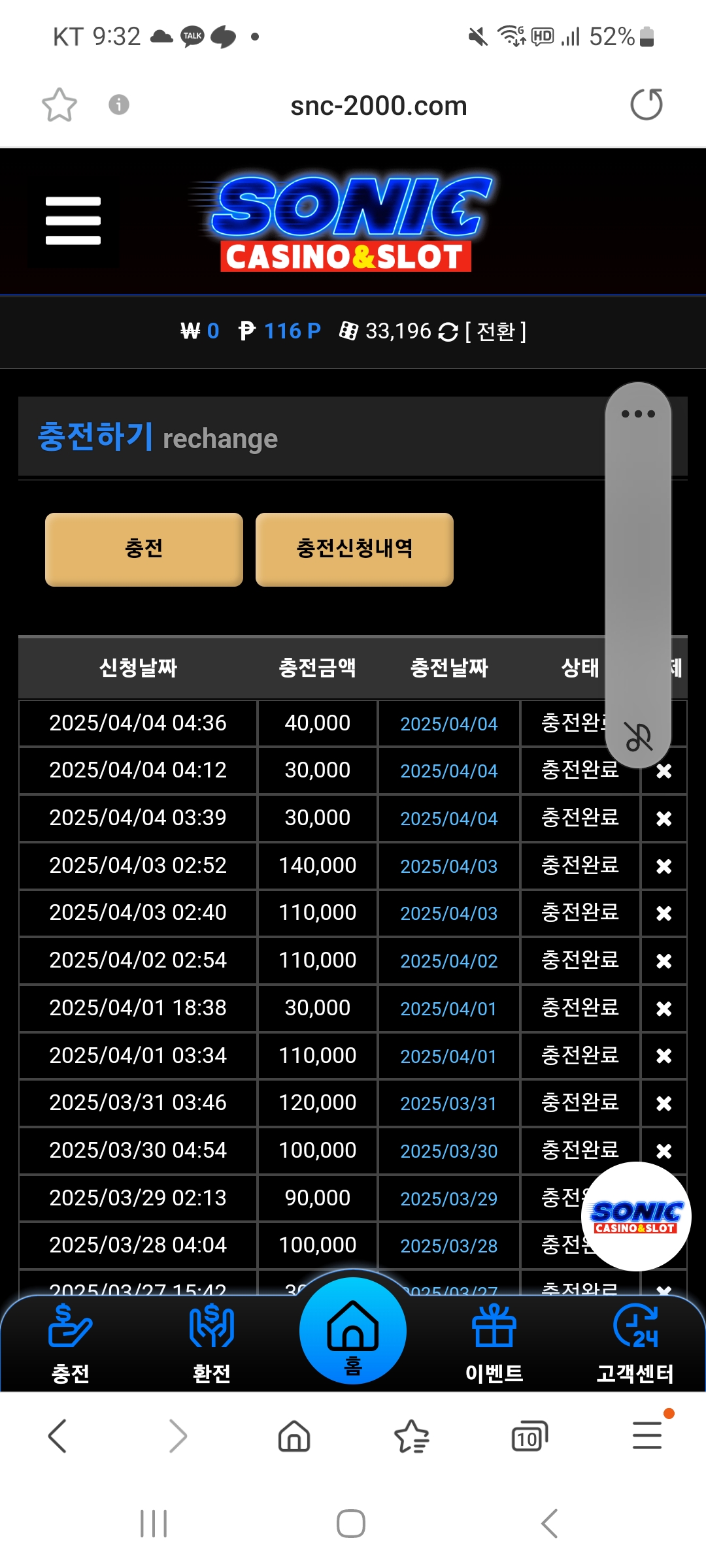Select the 충전 button under rechange
This screenshot has width=706, height=1568.
[144, 549]
